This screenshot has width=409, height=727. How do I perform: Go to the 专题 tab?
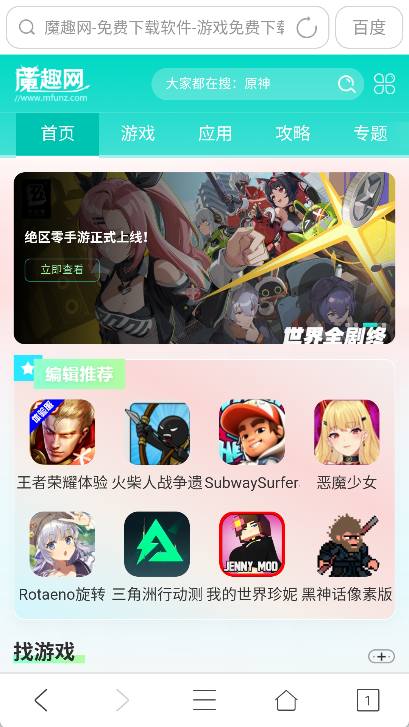tap(371, 134)
